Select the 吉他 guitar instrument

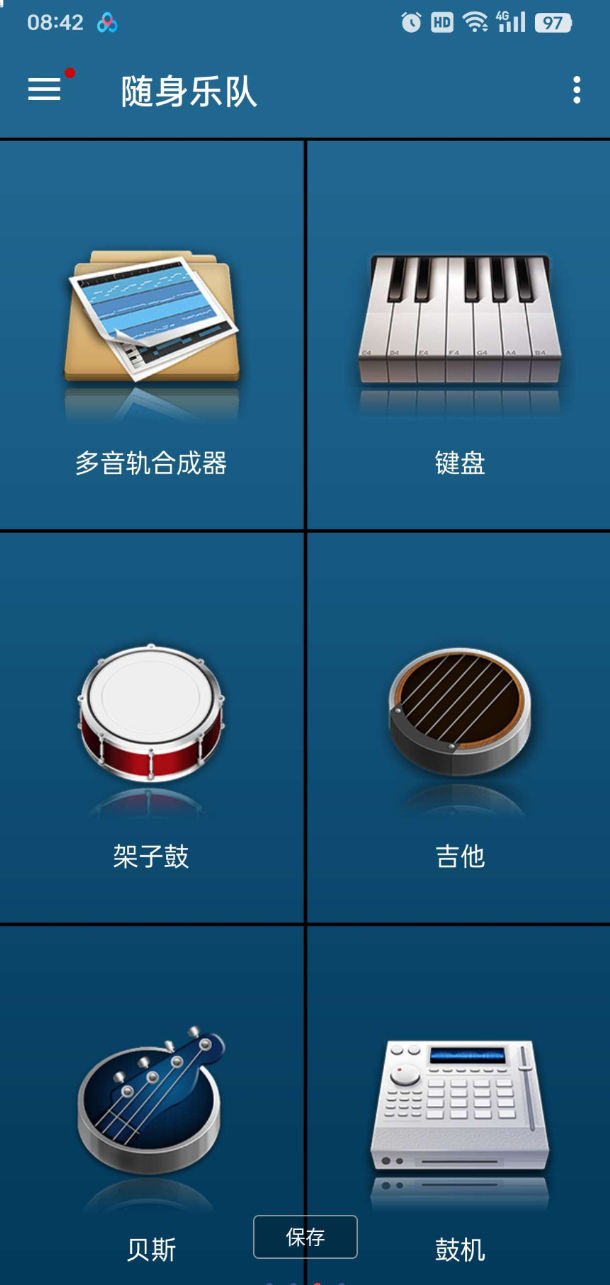(x=459, y=728)
